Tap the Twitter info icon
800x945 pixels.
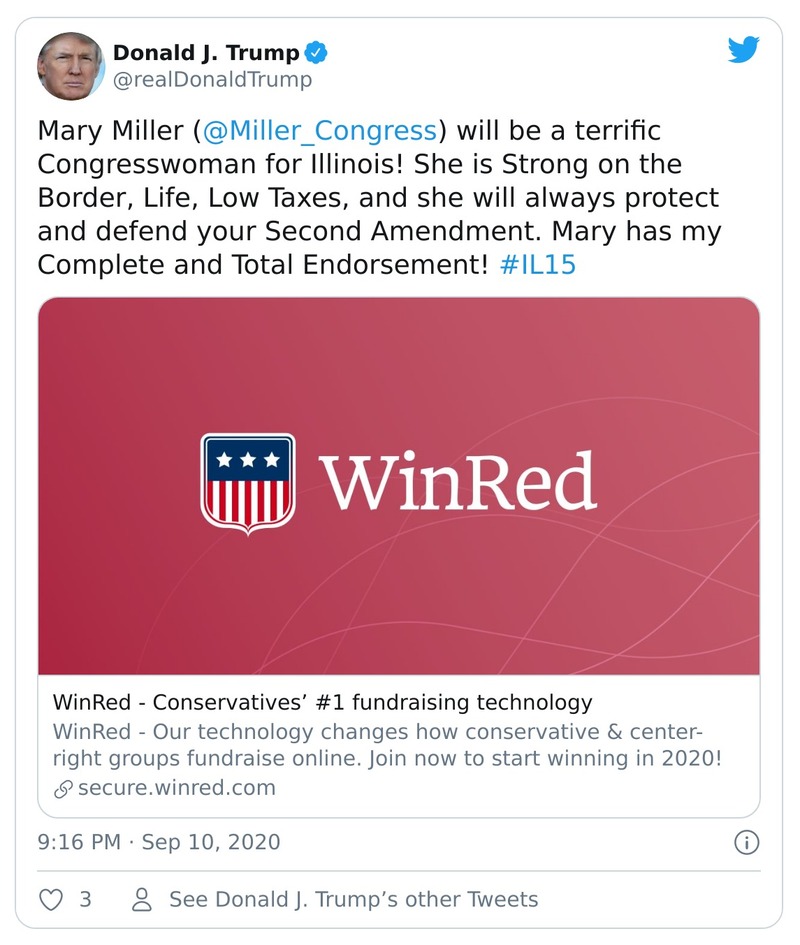click(746, 843)
